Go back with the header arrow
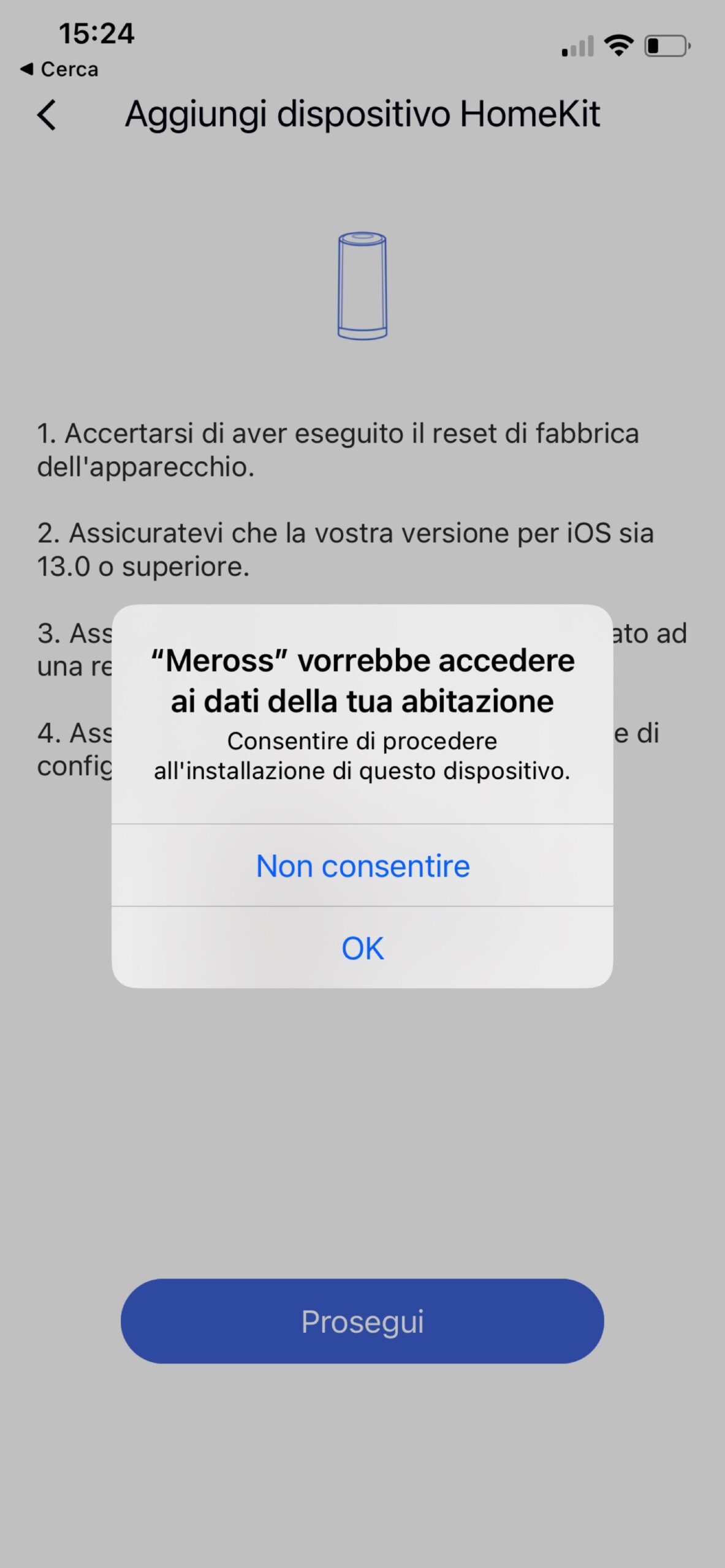The image size is (725, 1568). [47, 115]
